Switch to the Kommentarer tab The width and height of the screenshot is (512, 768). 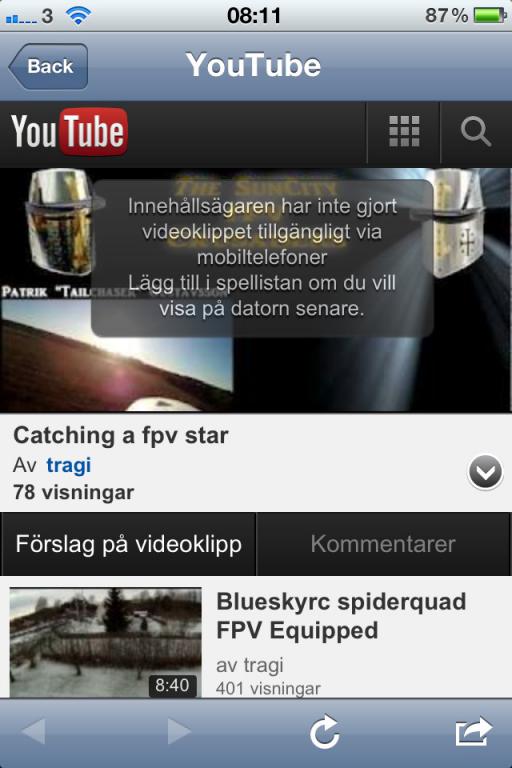[384, 544]
